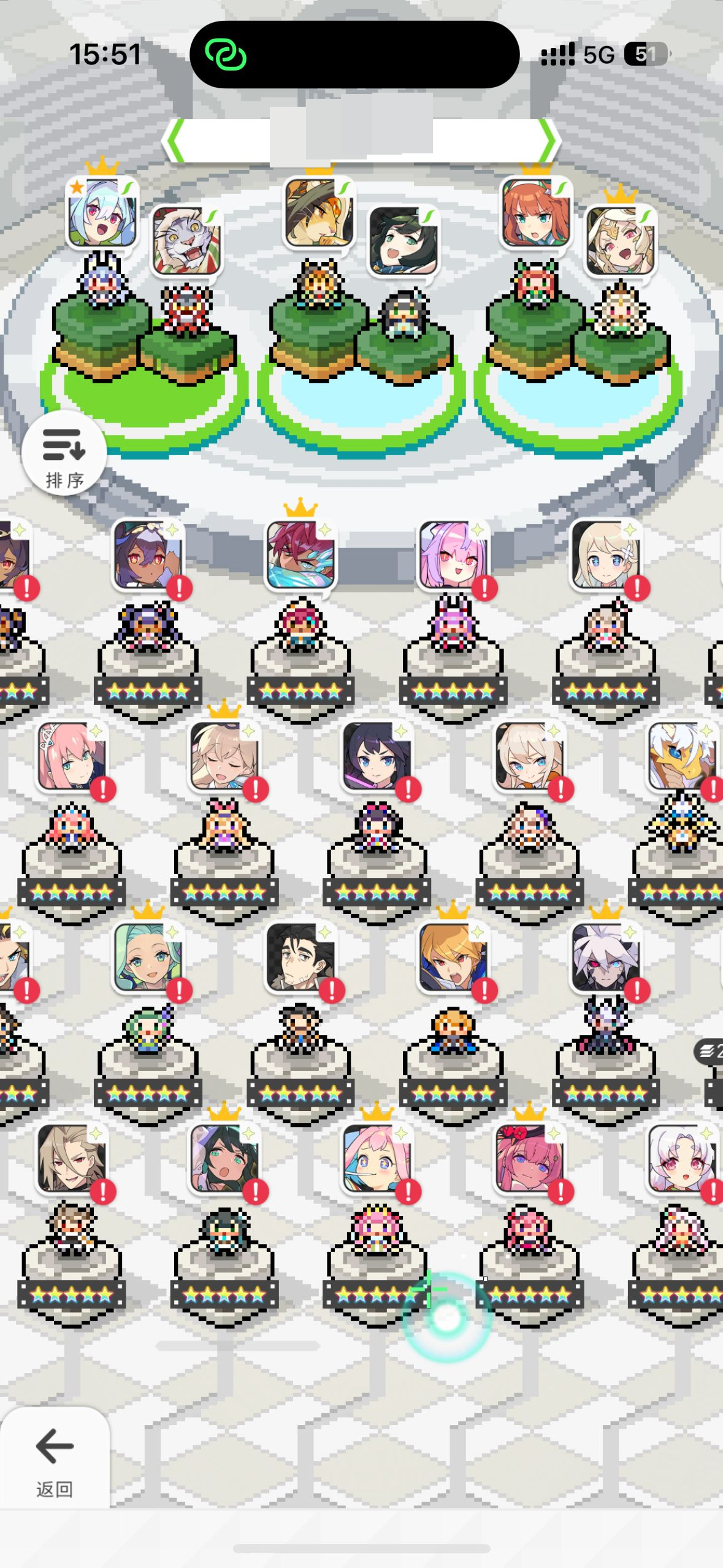
Task: Choose the white dragon character portrait
Action: click(x=681, y=756)
